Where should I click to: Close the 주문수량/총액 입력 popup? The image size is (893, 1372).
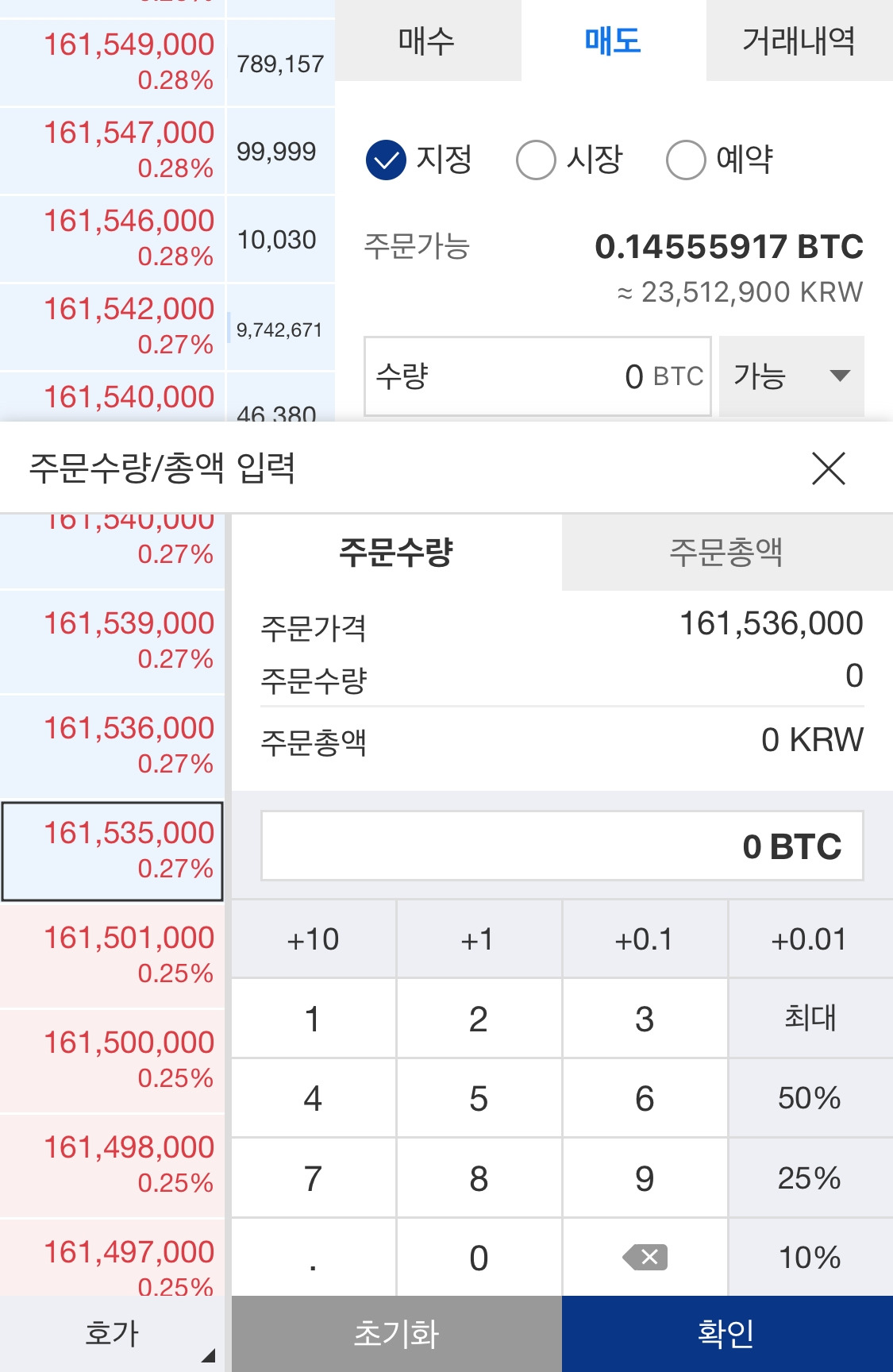(829, 468)
